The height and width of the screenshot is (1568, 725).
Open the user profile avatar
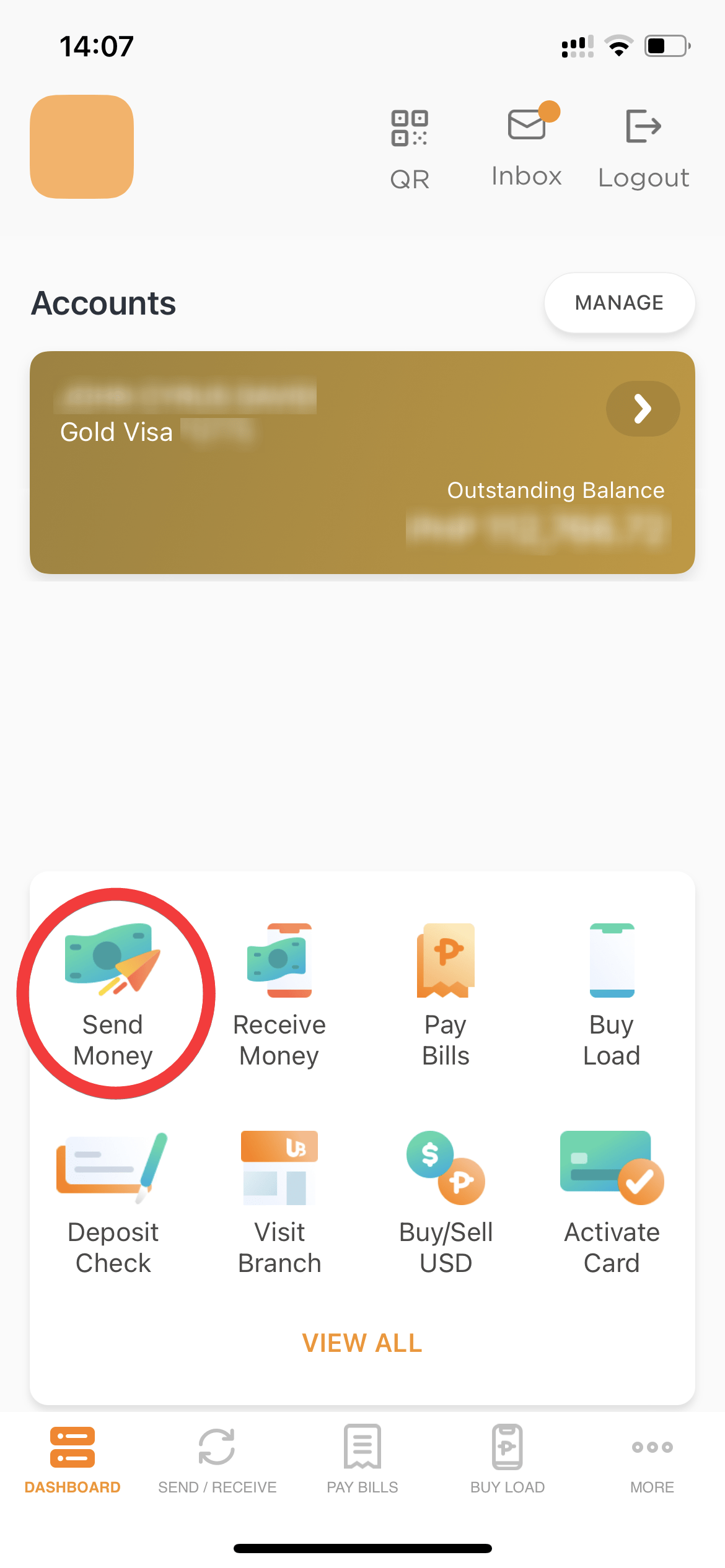(x=81, y=147)
